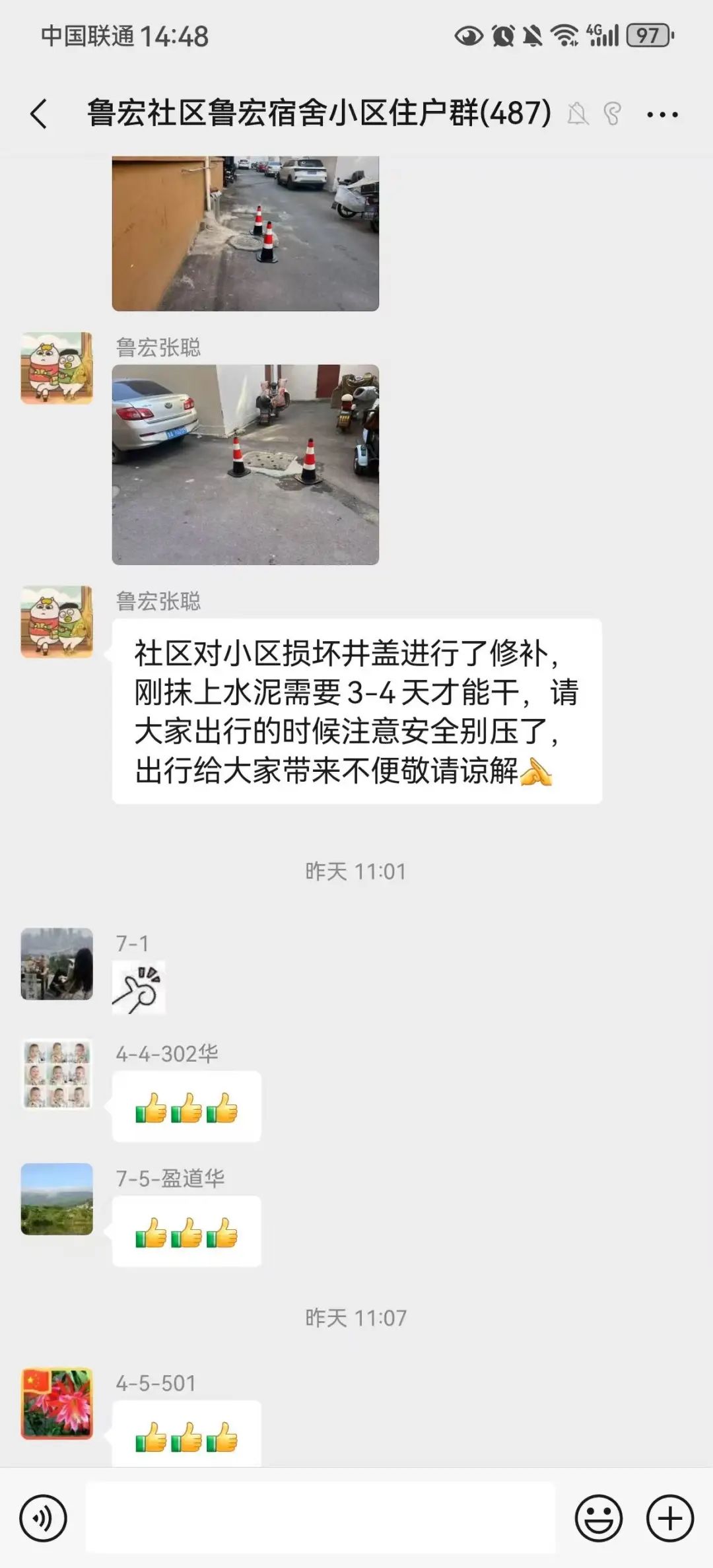
Task: Go back from the group chat
Action: 39,114
